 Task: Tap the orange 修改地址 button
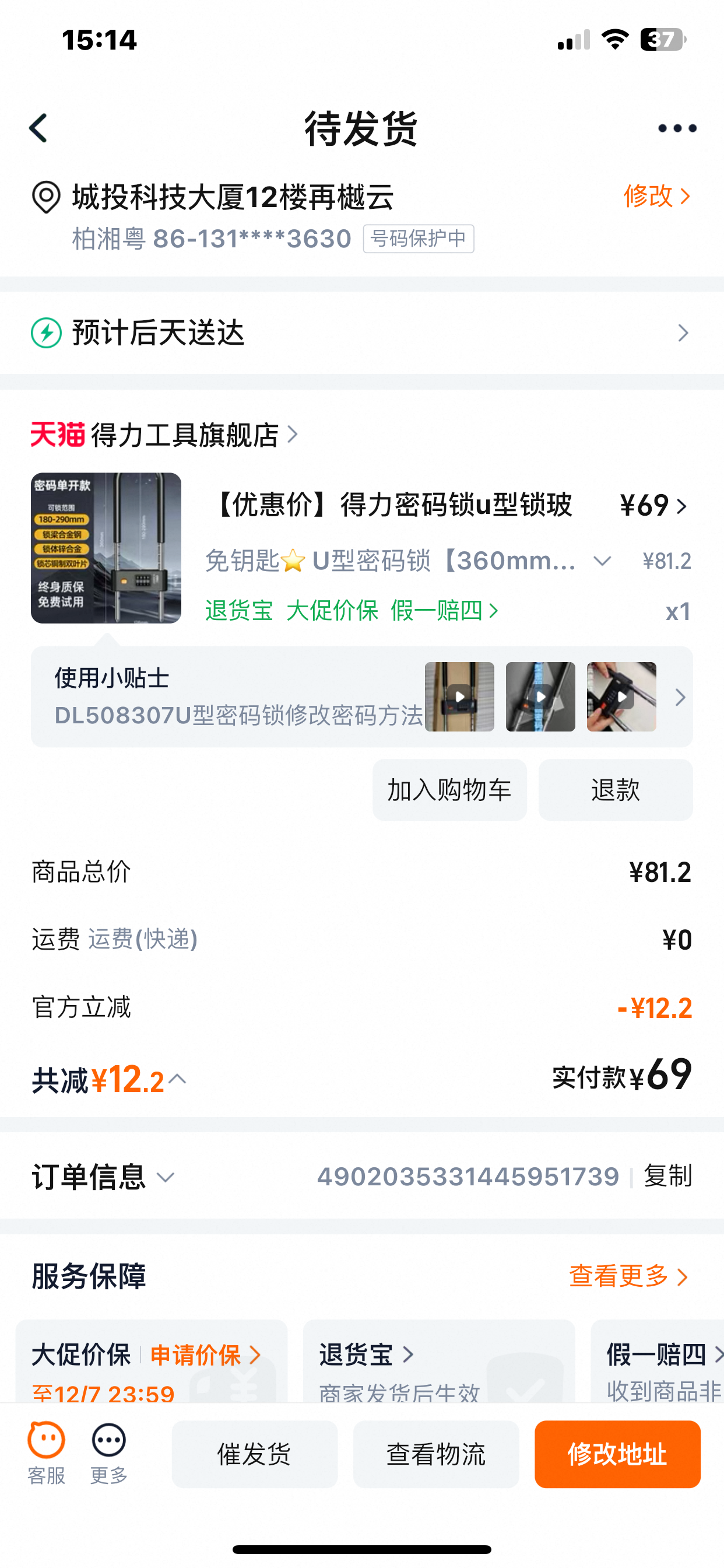pos(617,1454)
